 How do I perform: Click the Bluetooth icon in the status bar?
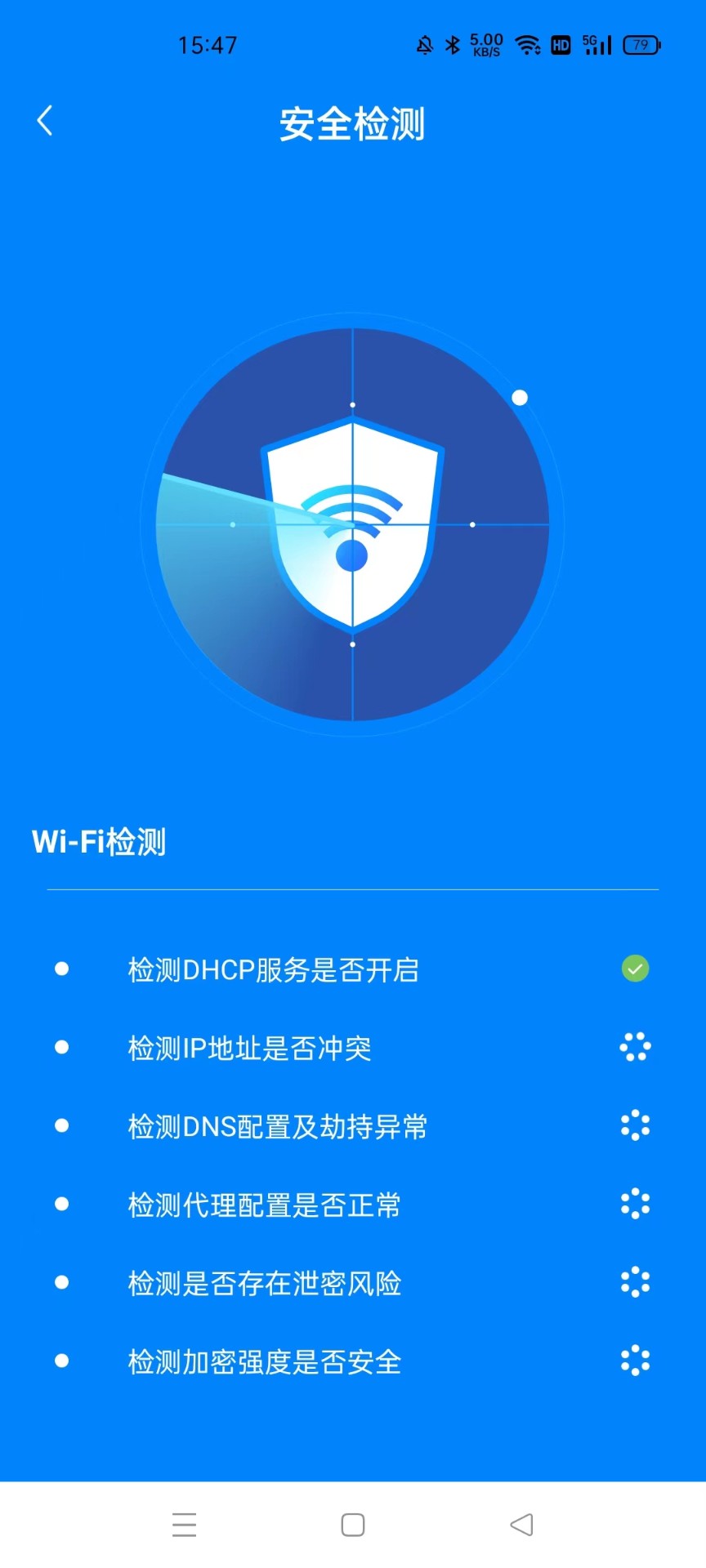point(451,45)
